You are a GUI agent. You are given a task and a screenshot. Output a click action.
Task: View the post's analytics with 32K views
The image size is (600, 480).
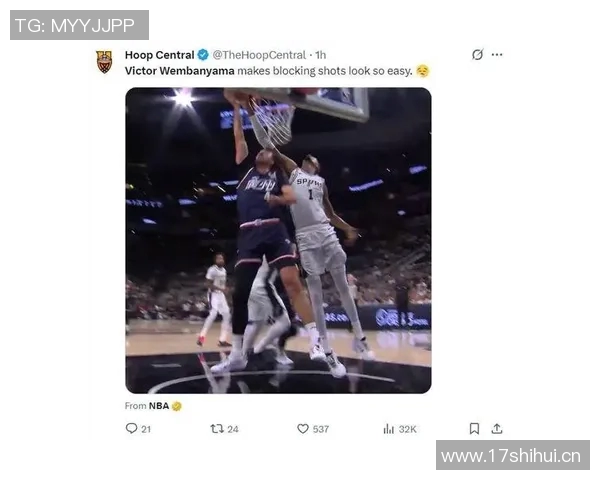[389, 428]
